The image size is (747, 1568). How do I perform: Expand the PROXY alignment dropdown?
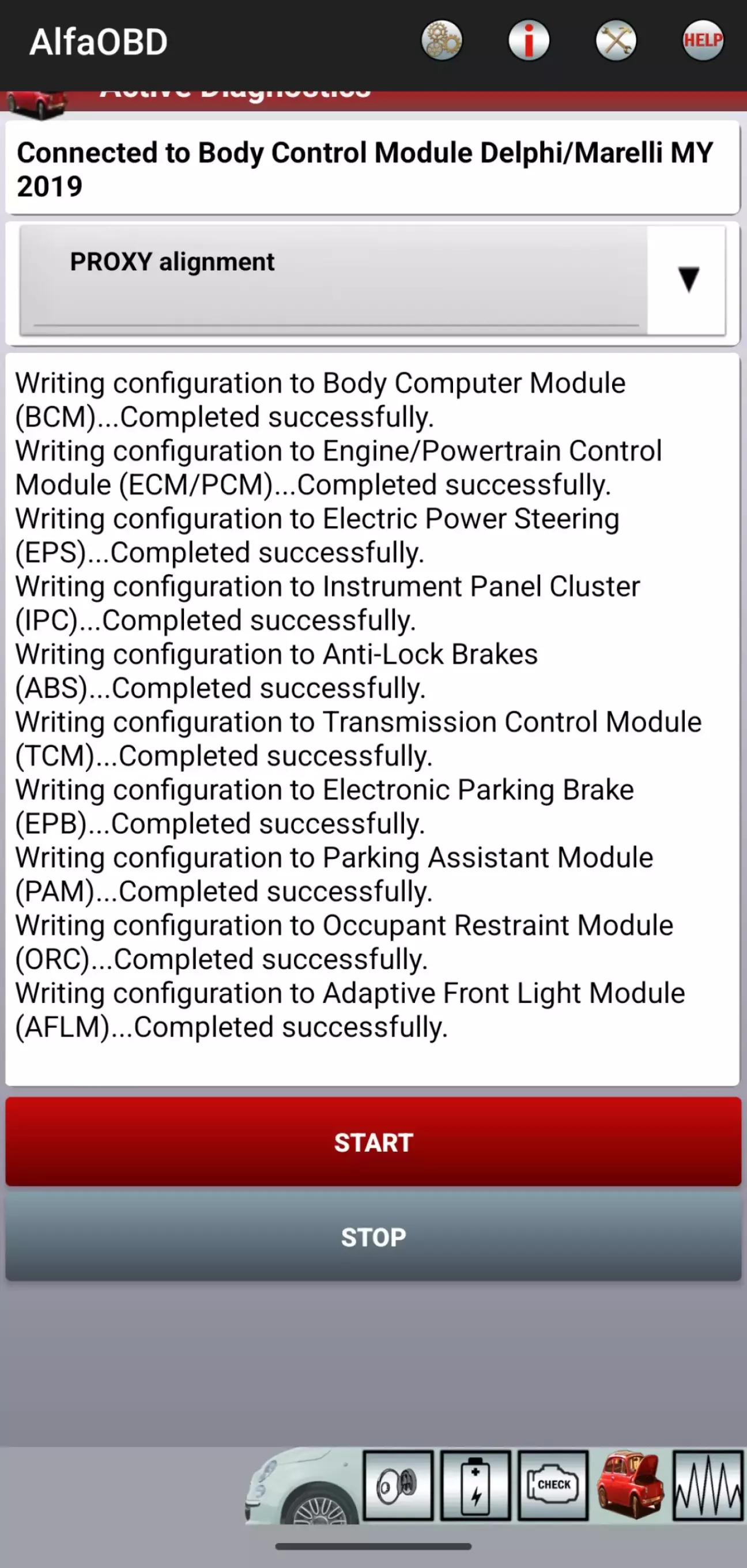pyautogui.click(x=372, y=280)
